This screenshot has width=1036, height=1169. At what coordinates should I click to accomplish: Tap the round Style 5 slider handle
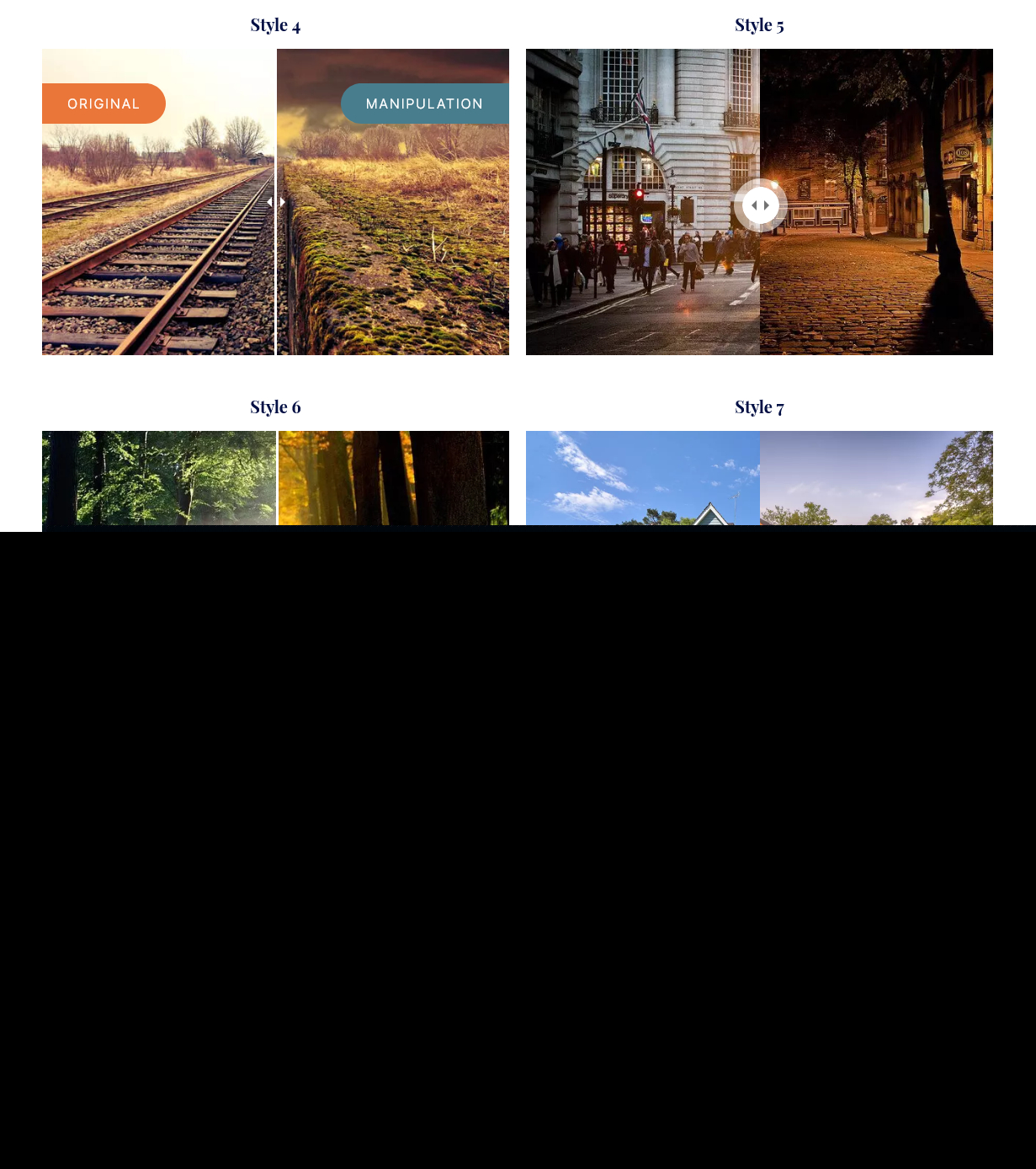(x=760, y=205)
